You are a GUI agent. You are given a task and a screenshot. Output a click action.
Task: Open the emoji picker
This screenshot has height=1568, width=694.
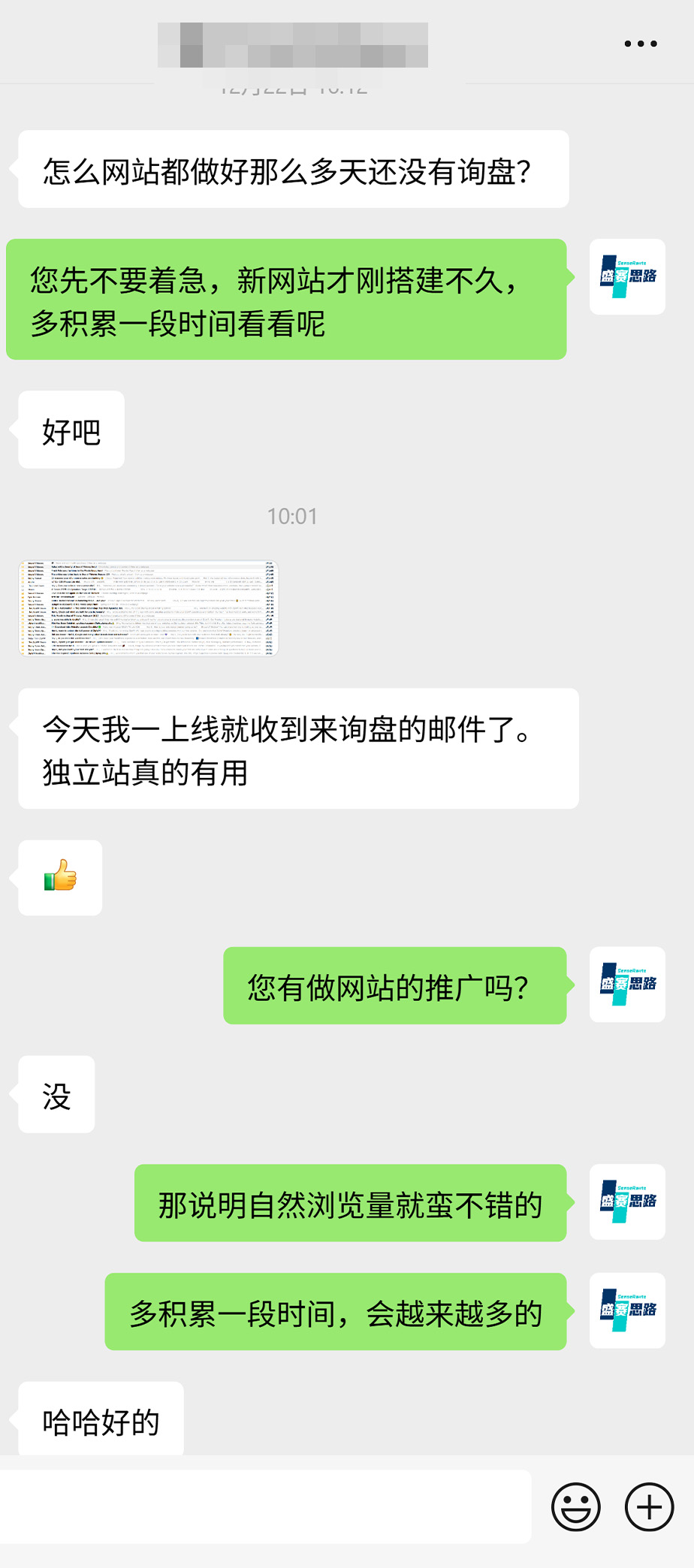pos(576,1506)
